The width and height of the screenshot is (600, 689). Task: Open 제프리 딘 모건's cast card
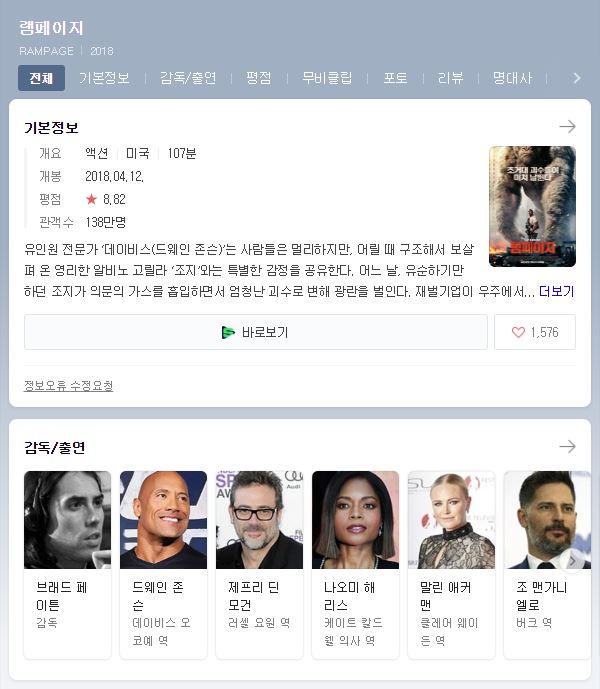(x=259, y=564)
